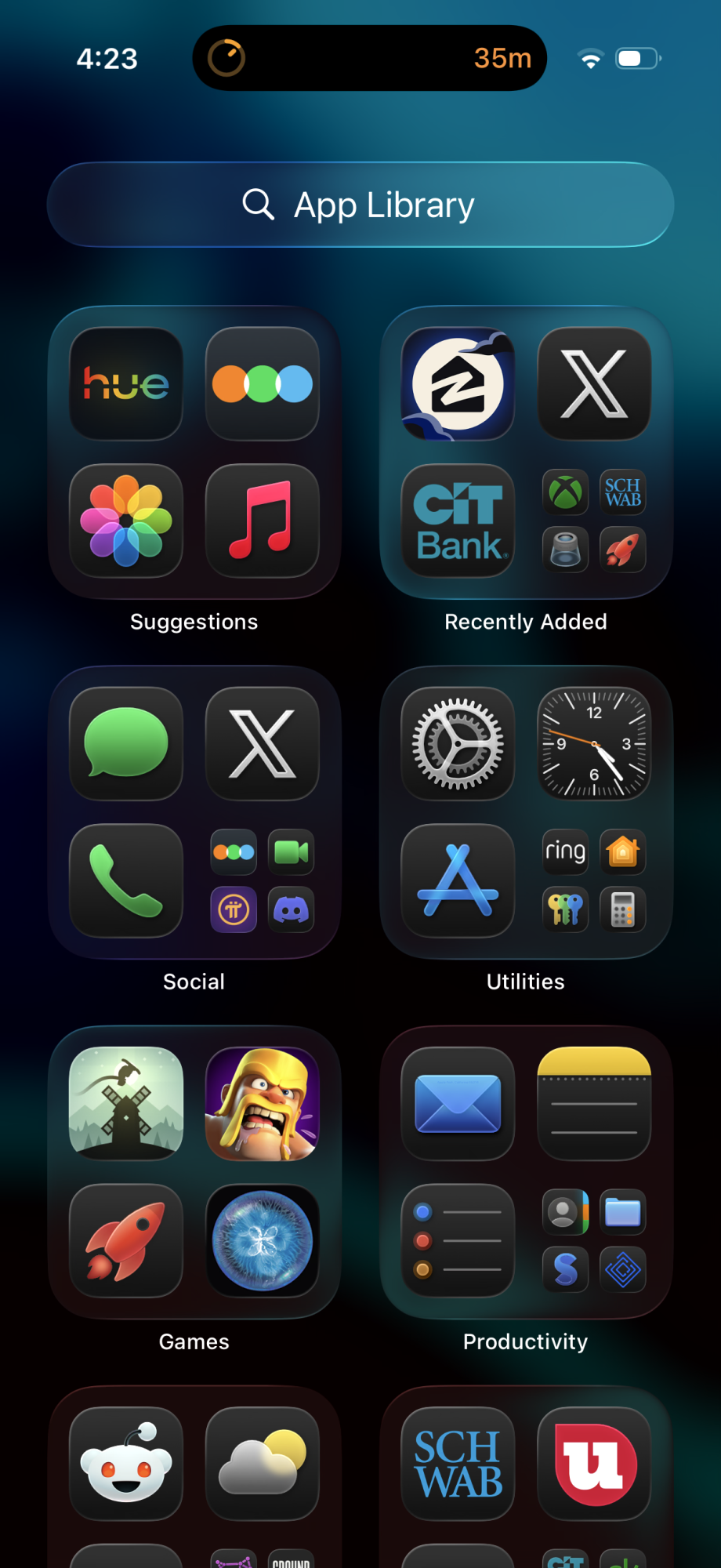Viewport: 721px width, 1568px height.
Task: Open the Photos app in Suggestions
Action: coord(126,521)
